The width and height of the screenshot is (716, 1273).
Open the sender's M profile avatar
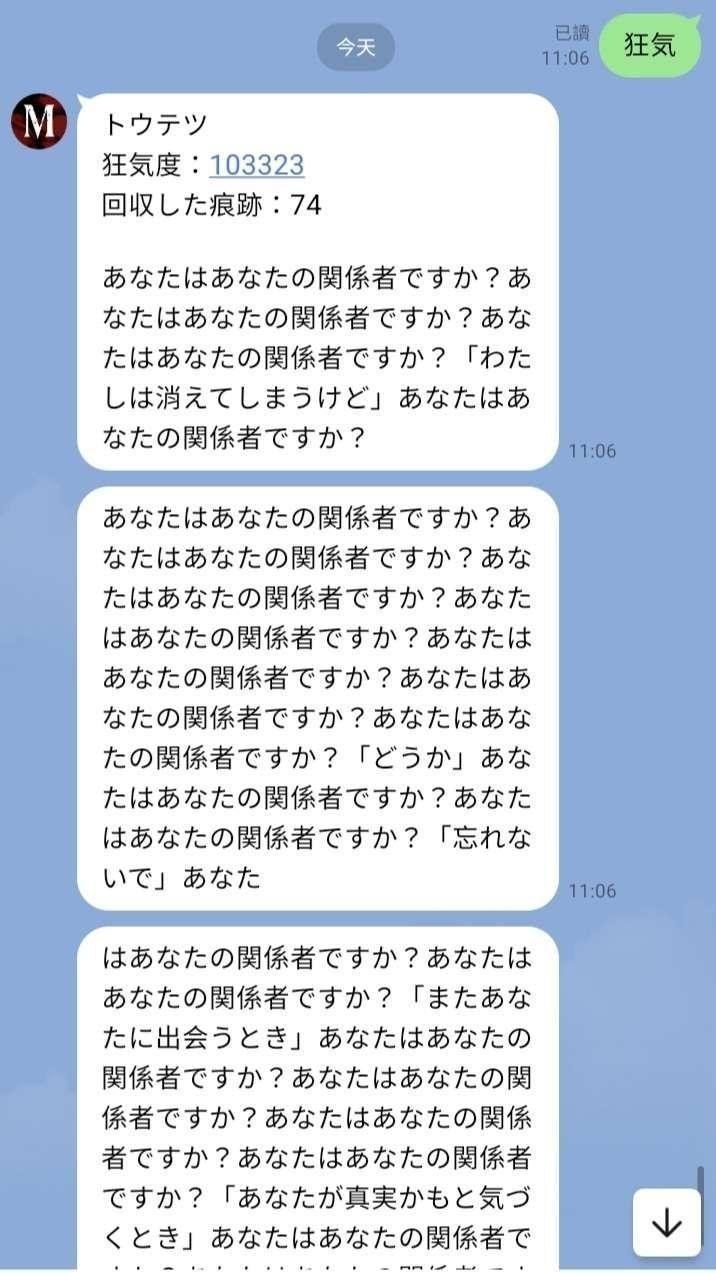coord(39,121)
